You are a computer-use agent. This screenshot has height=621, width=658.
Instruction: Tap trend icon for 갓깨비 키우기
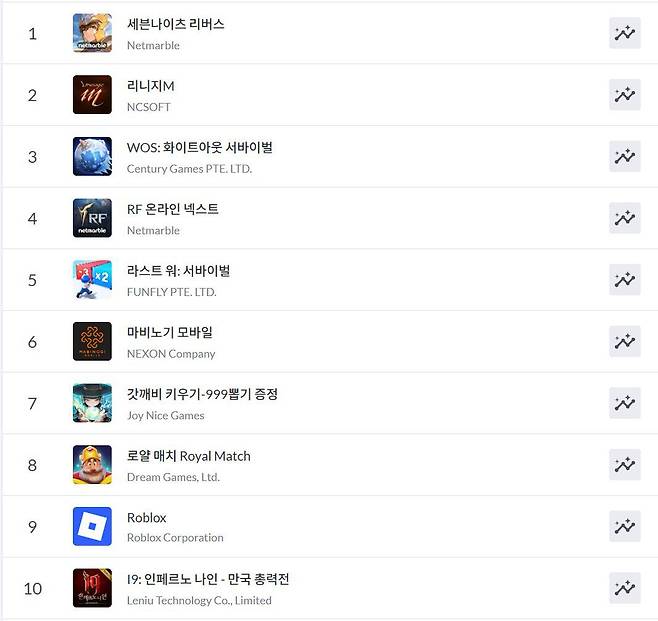pos(625,403)
